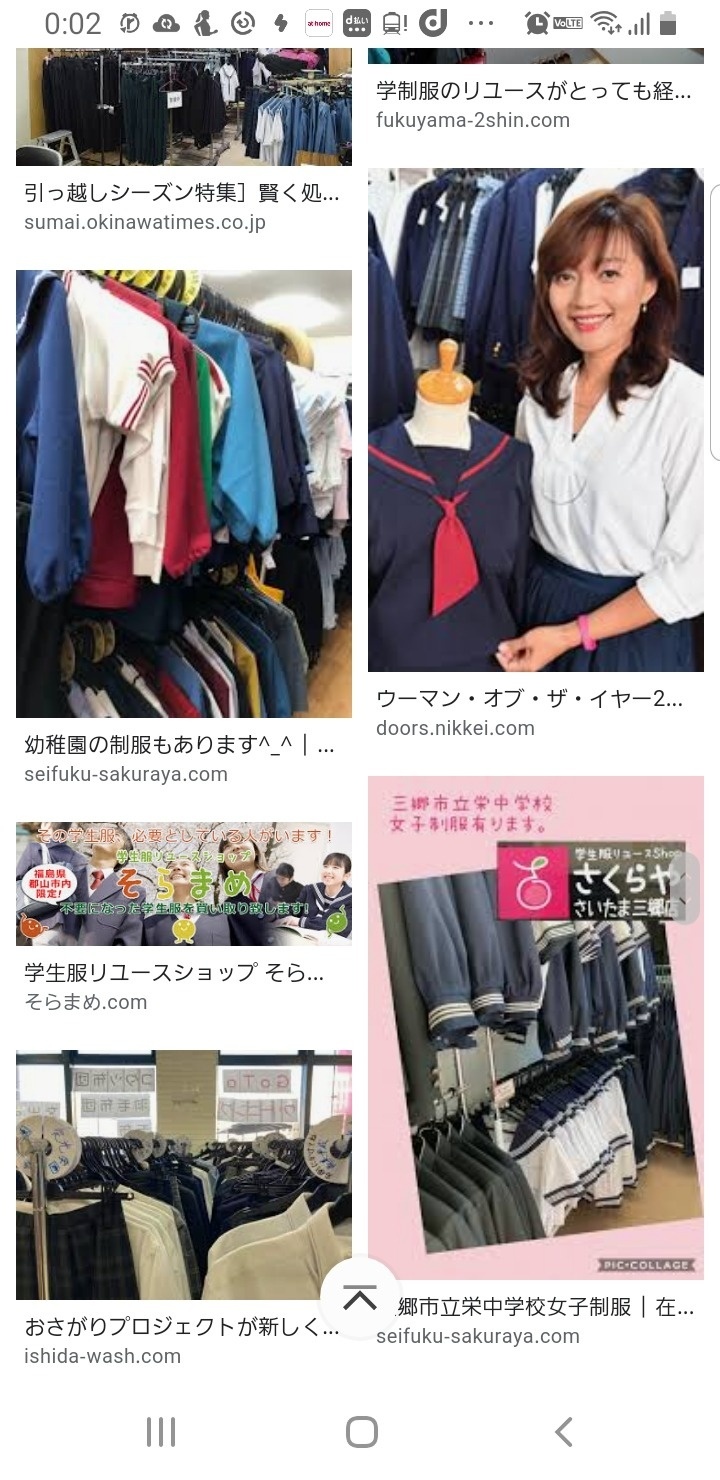Open the fukuyama-2shin.com image result

pyautogui.click(x=536, y=56)
